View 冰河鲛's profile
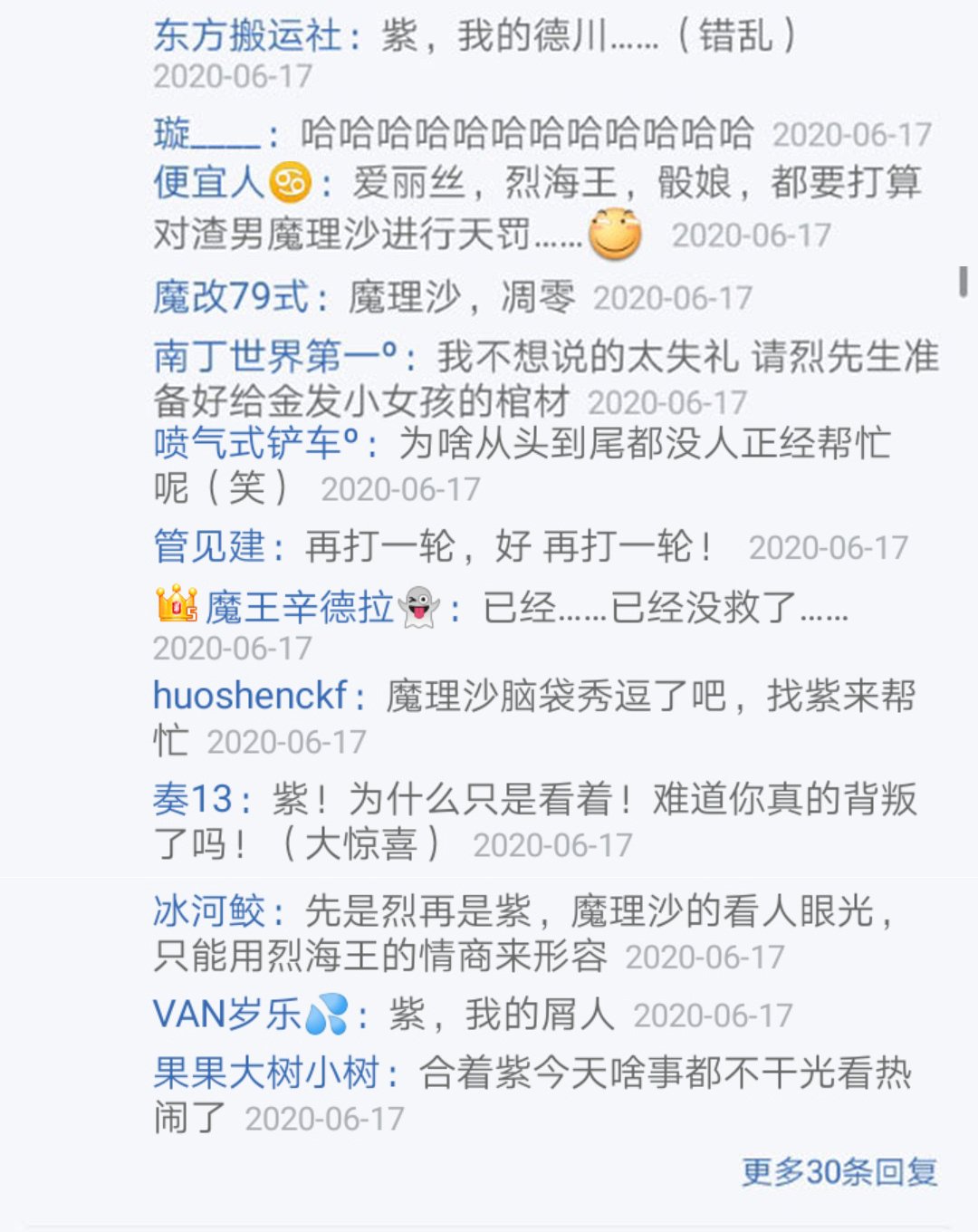The height and width of the screenshot is (1232, 978). click(209, 910)
